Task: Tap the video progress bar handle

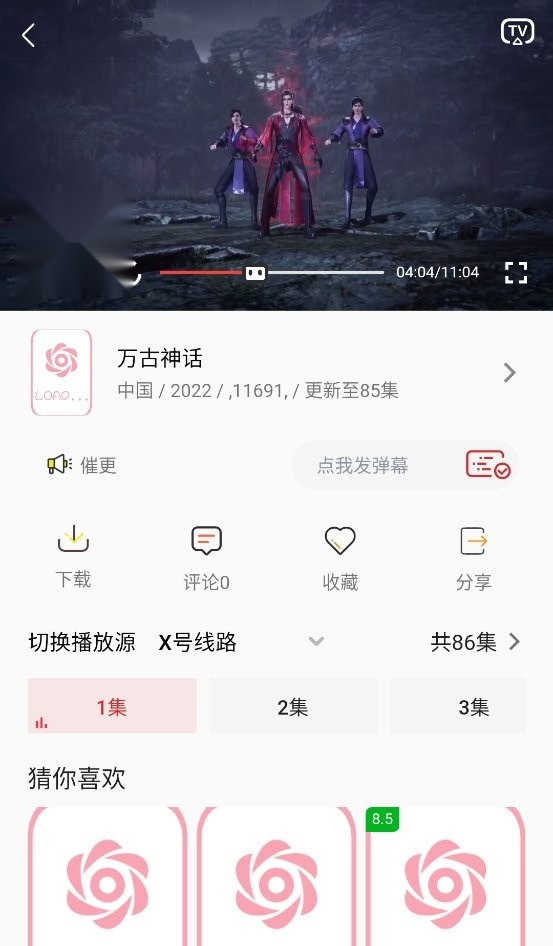Action: [x=255, y=273]
